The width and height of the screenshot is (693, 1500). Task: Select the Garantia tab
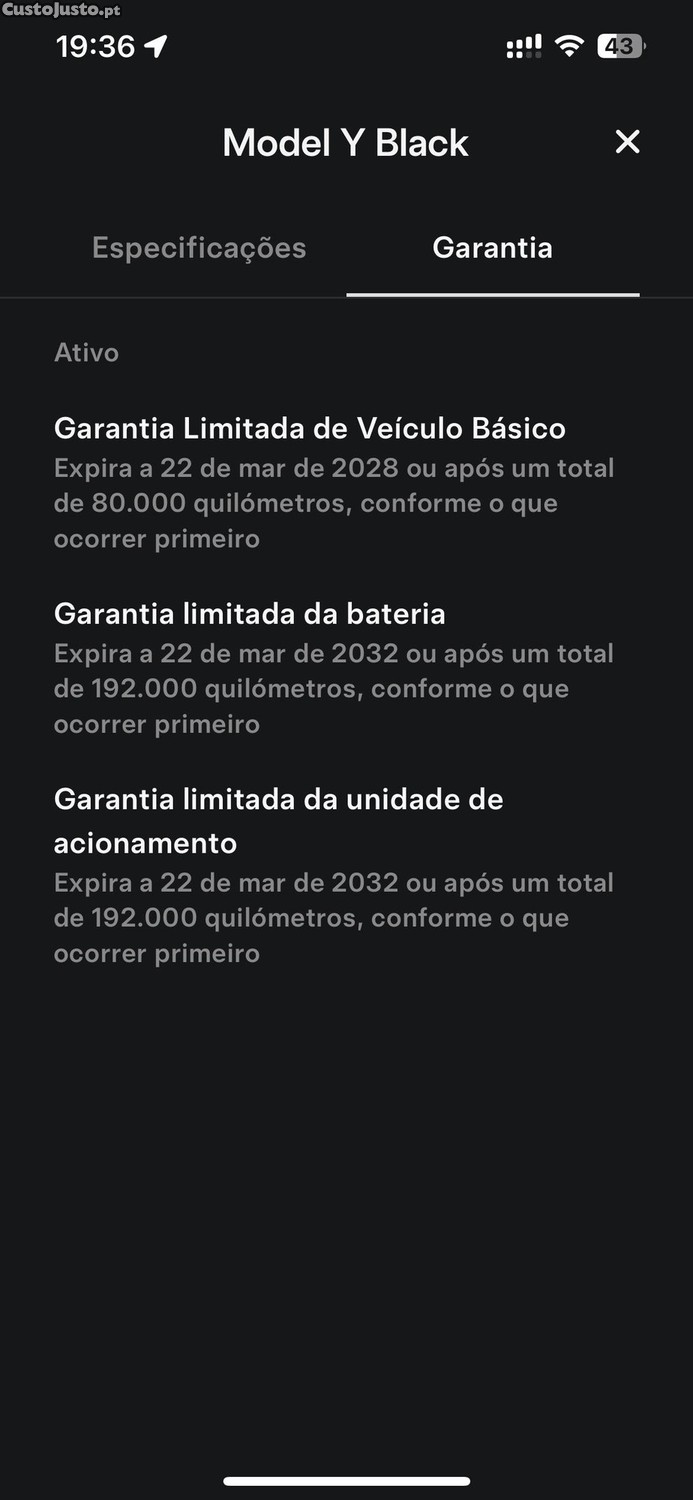[492, 248]
